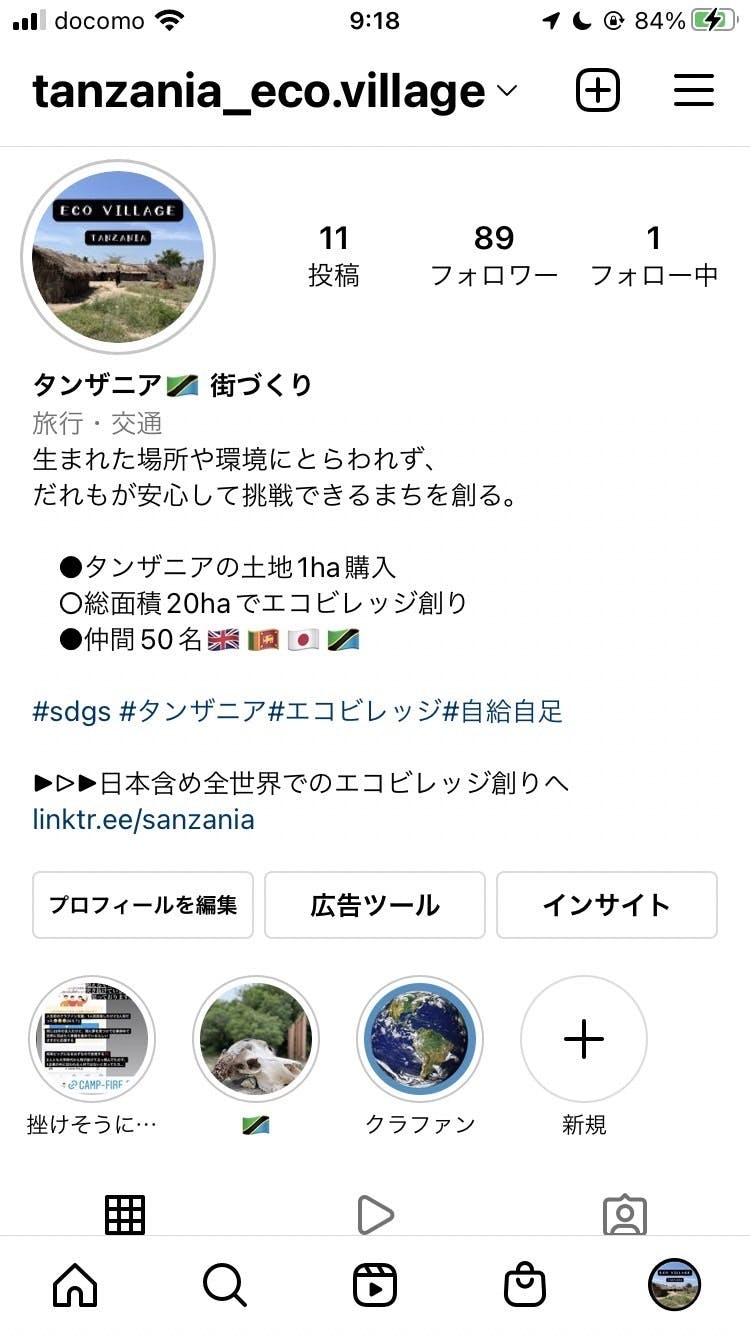
Task: Open 広告ツール
Action: (x=375, y=905)
